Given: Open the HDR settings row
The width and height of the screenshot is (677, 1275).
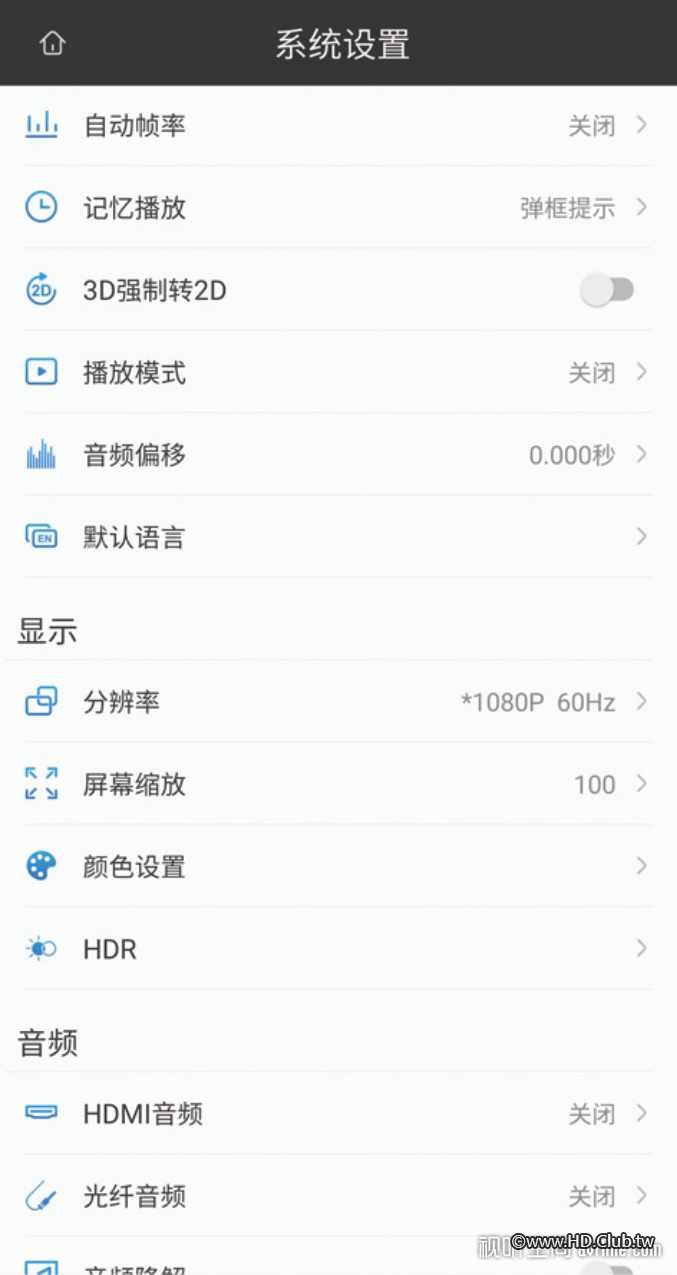Looking at the screenshot, I should 338,949.
